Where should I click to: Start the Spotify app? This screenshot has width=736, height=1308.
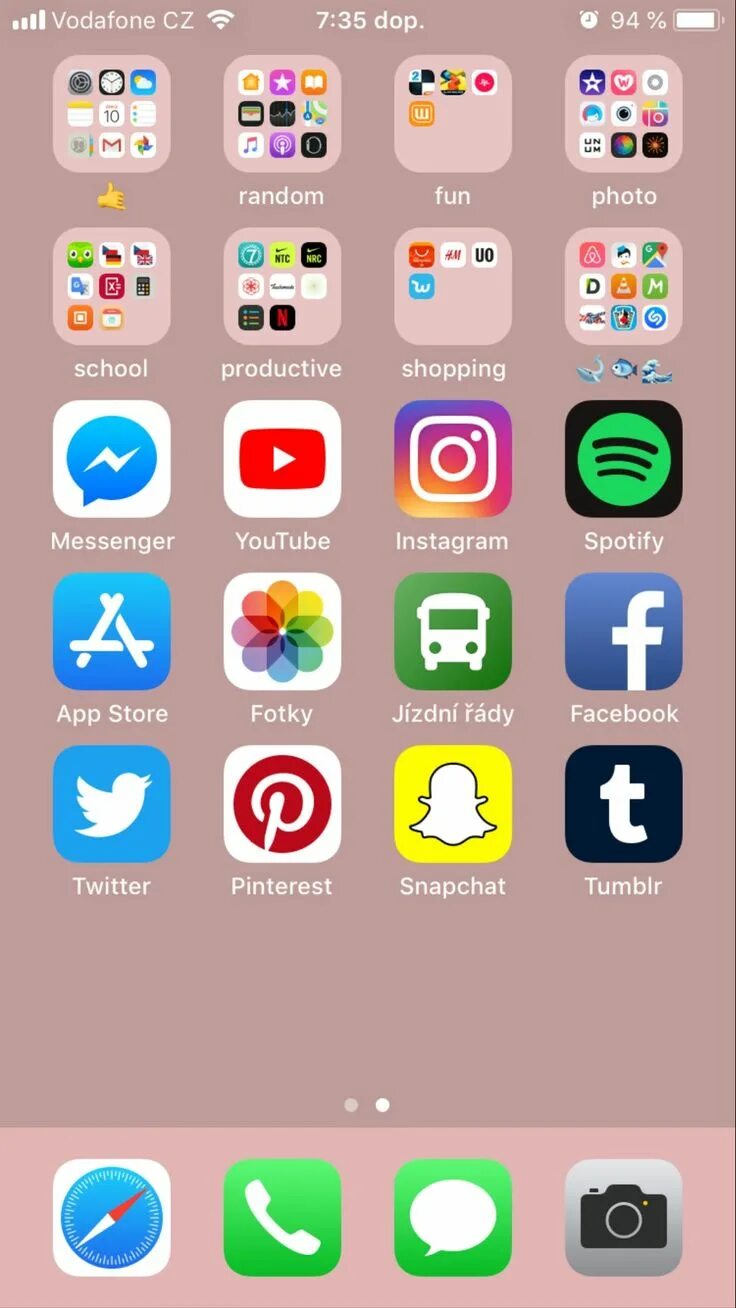point(624,459)
